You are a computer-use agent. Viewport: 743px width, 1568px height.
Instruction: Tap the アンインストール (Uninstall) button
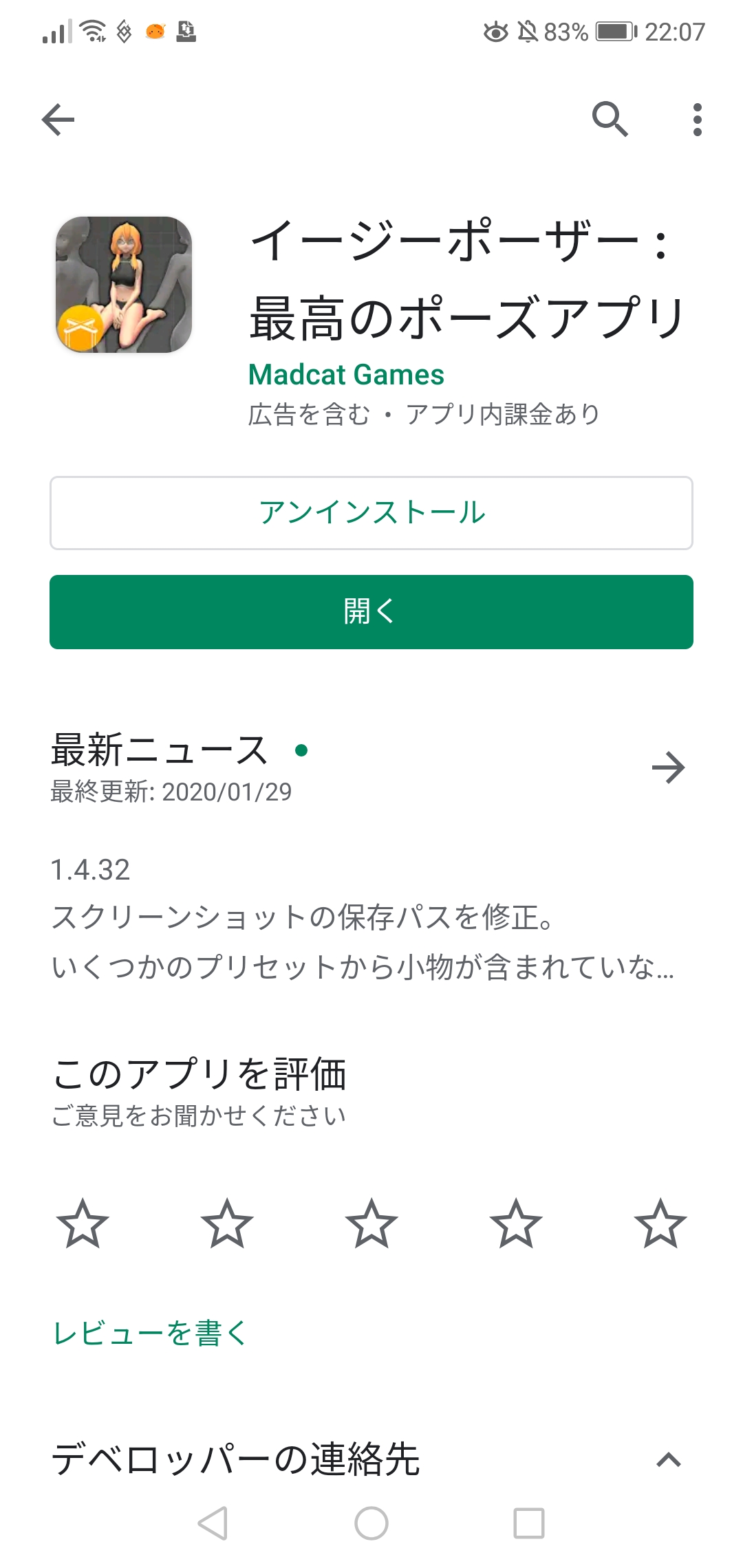(371, 513)
